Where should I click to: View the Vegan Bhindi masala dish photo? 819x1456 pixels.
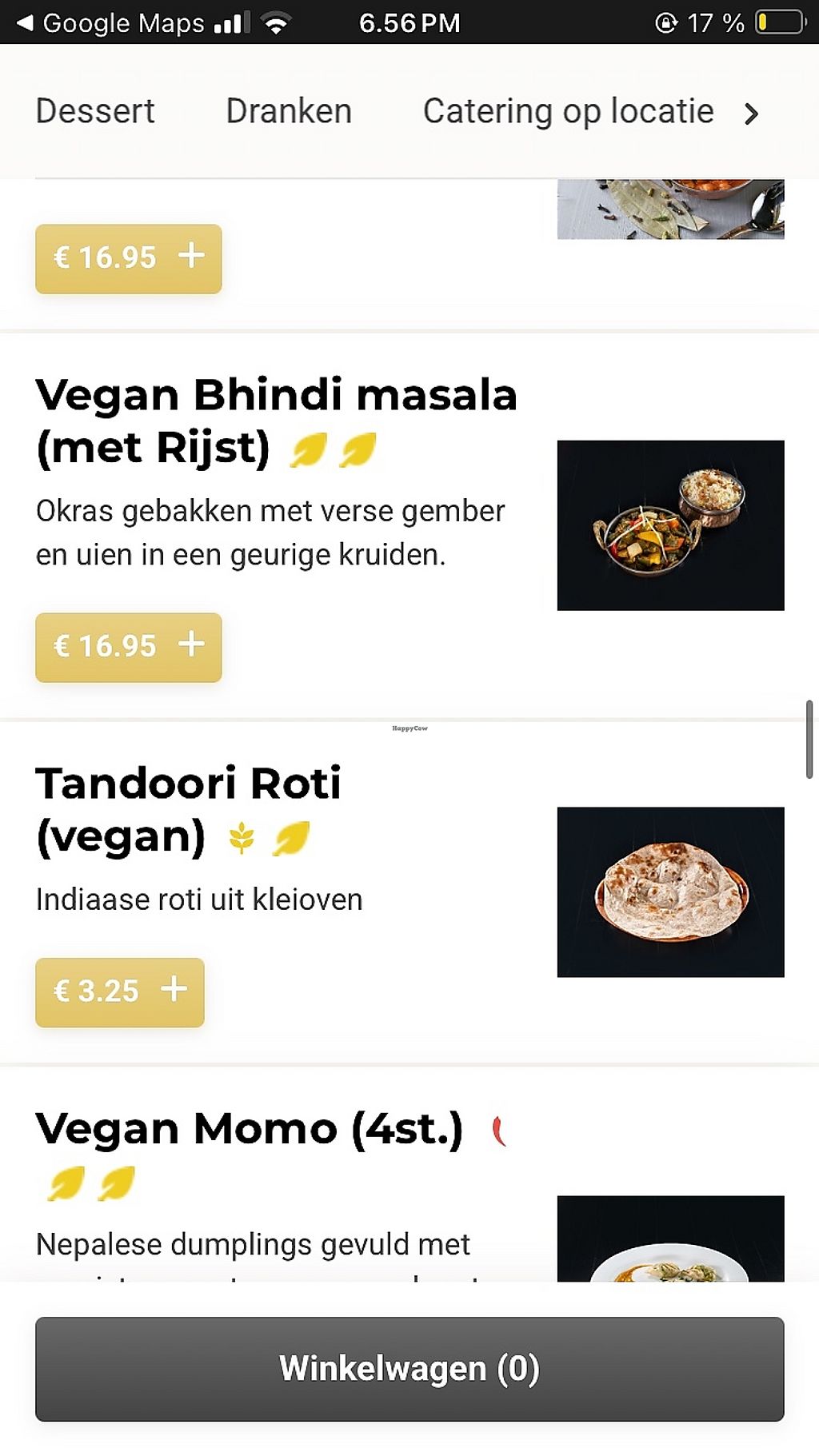click(x=670, y=525)
